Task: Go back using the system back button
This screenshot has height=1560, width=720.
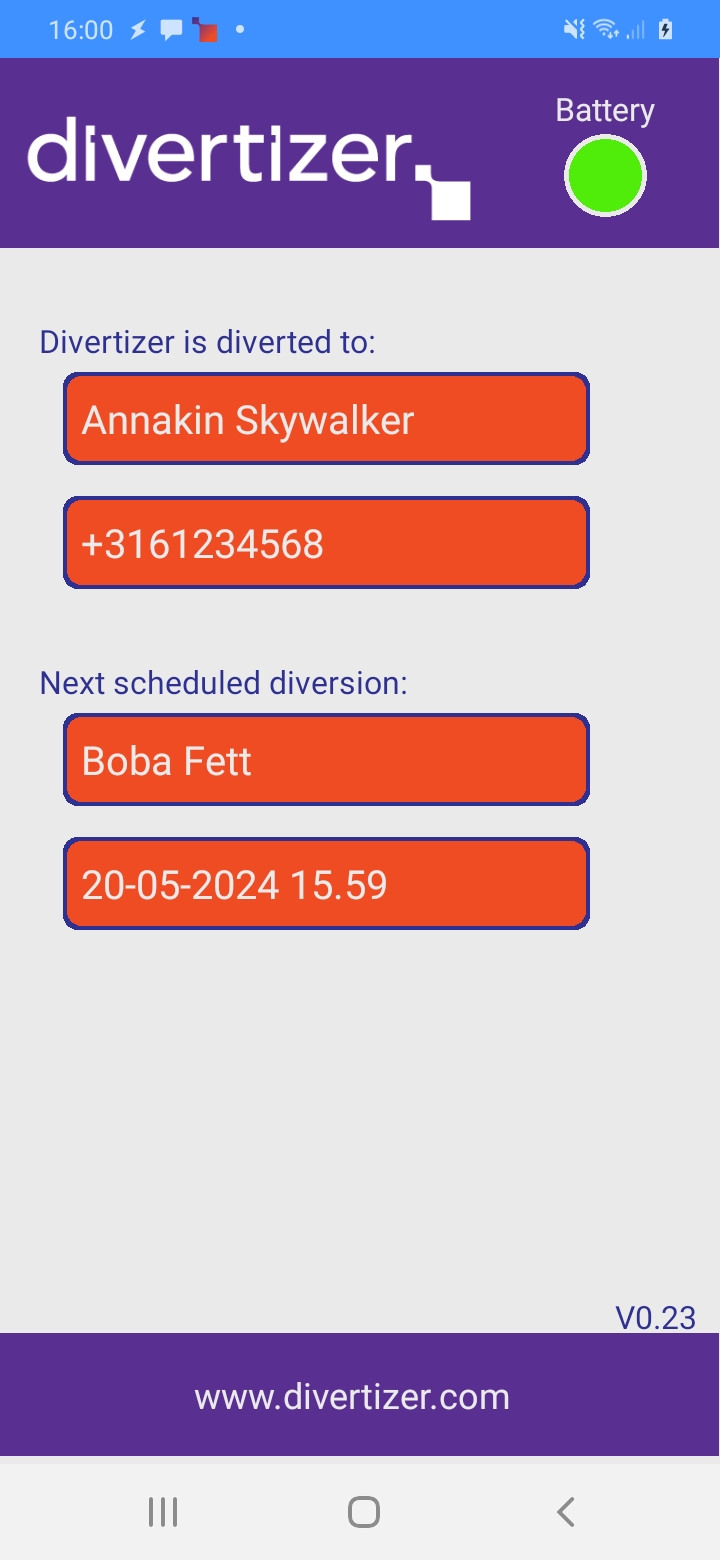Action: click(x=566, y=1511)
